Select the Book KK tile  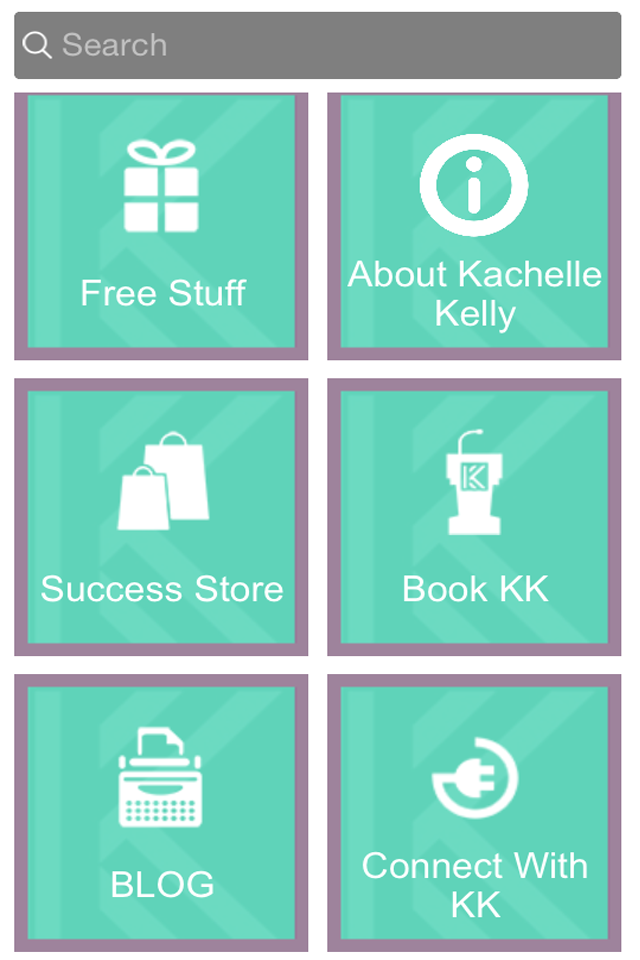pos(474,516)
